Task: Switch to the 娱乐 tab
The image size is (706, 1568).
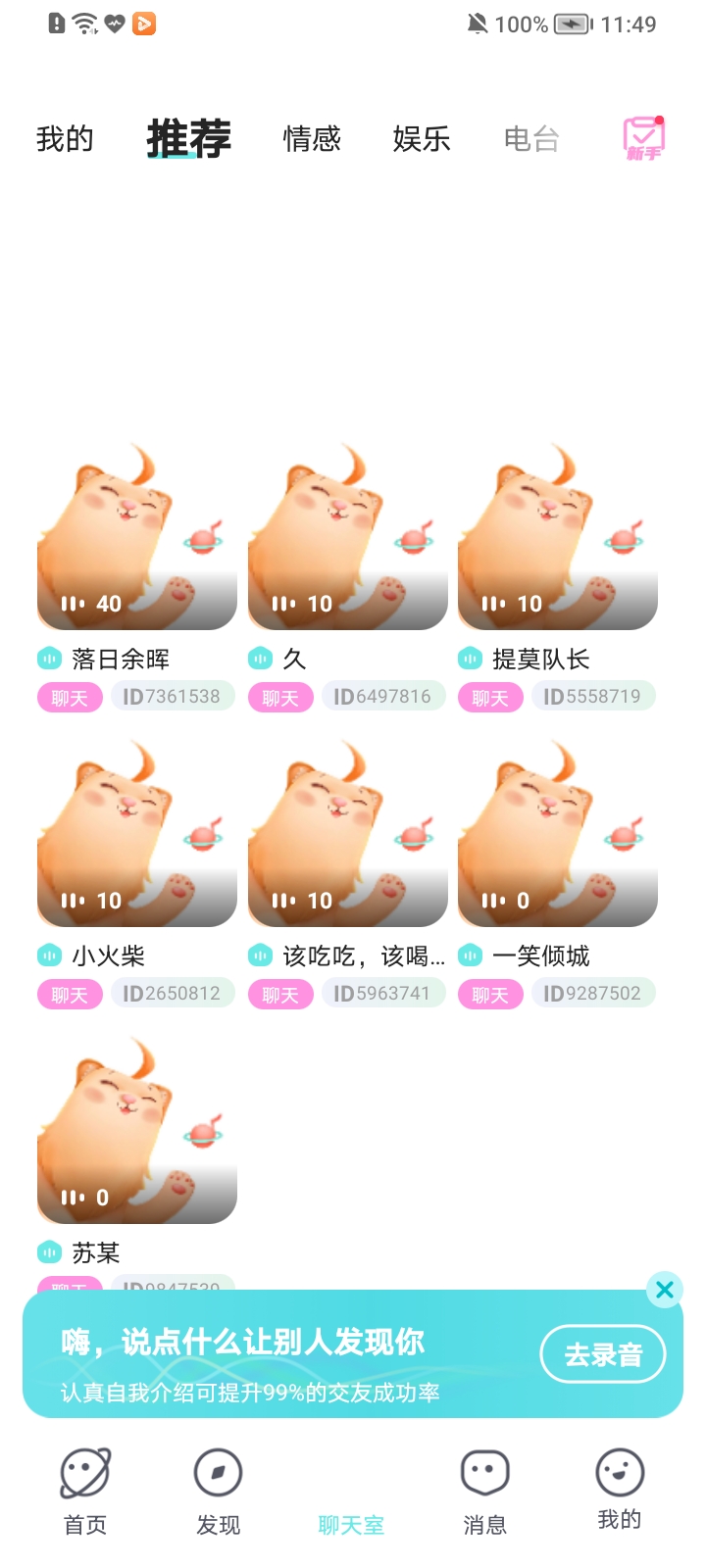Action: (x=422, y=139)
